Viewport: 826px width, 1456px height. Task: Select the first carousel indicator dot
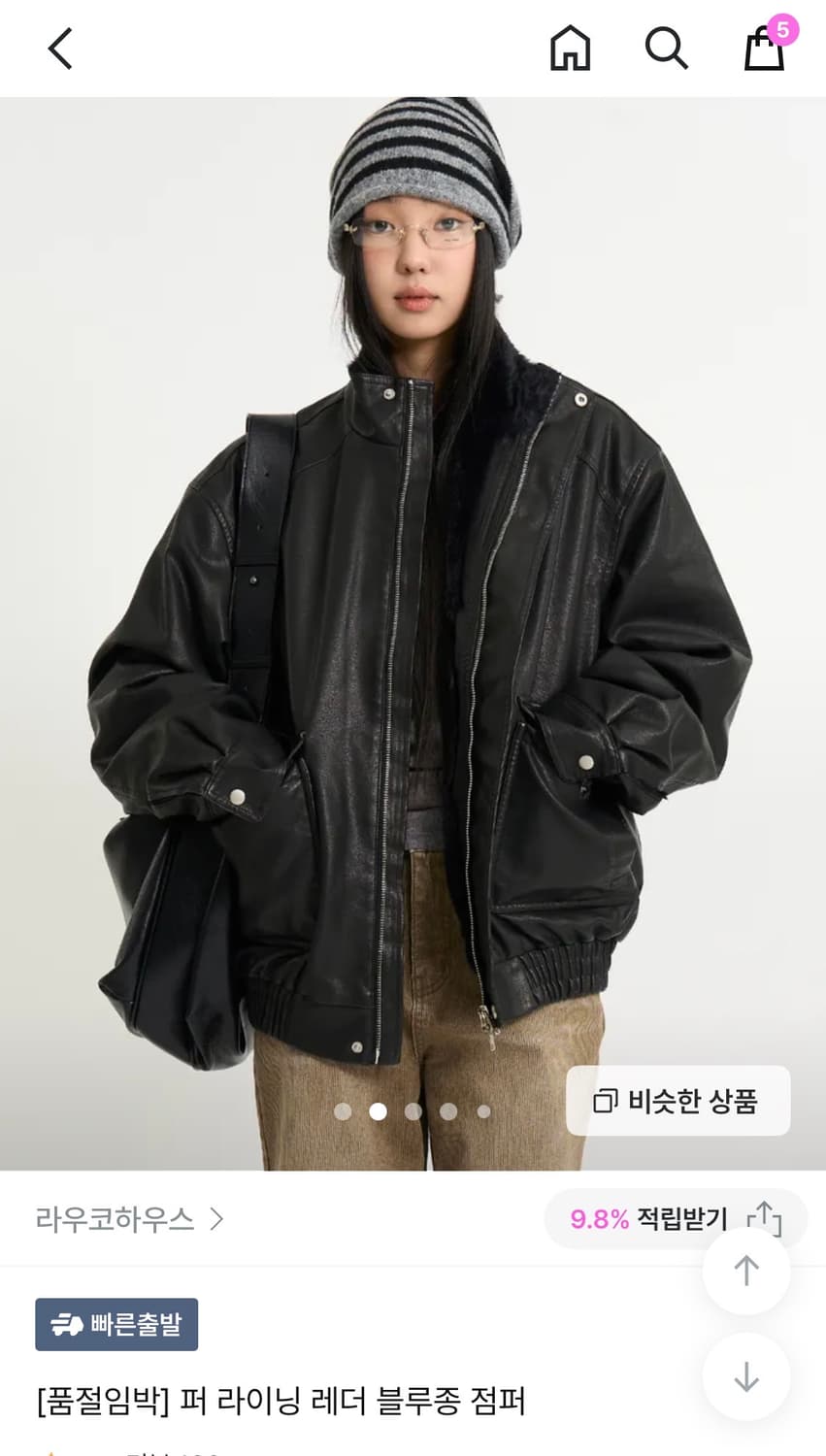[x=343, y=1111]
